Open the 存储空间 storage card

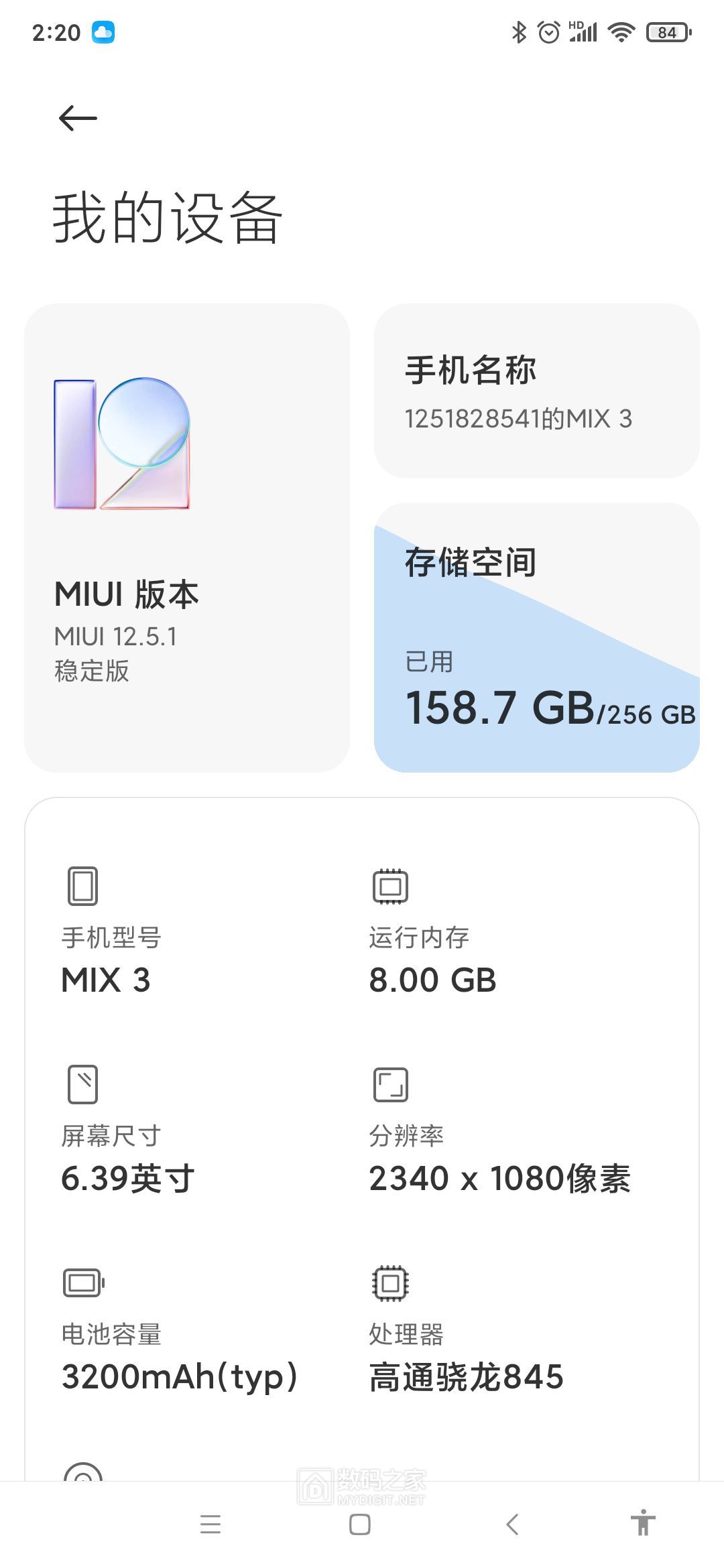(536, 637)
